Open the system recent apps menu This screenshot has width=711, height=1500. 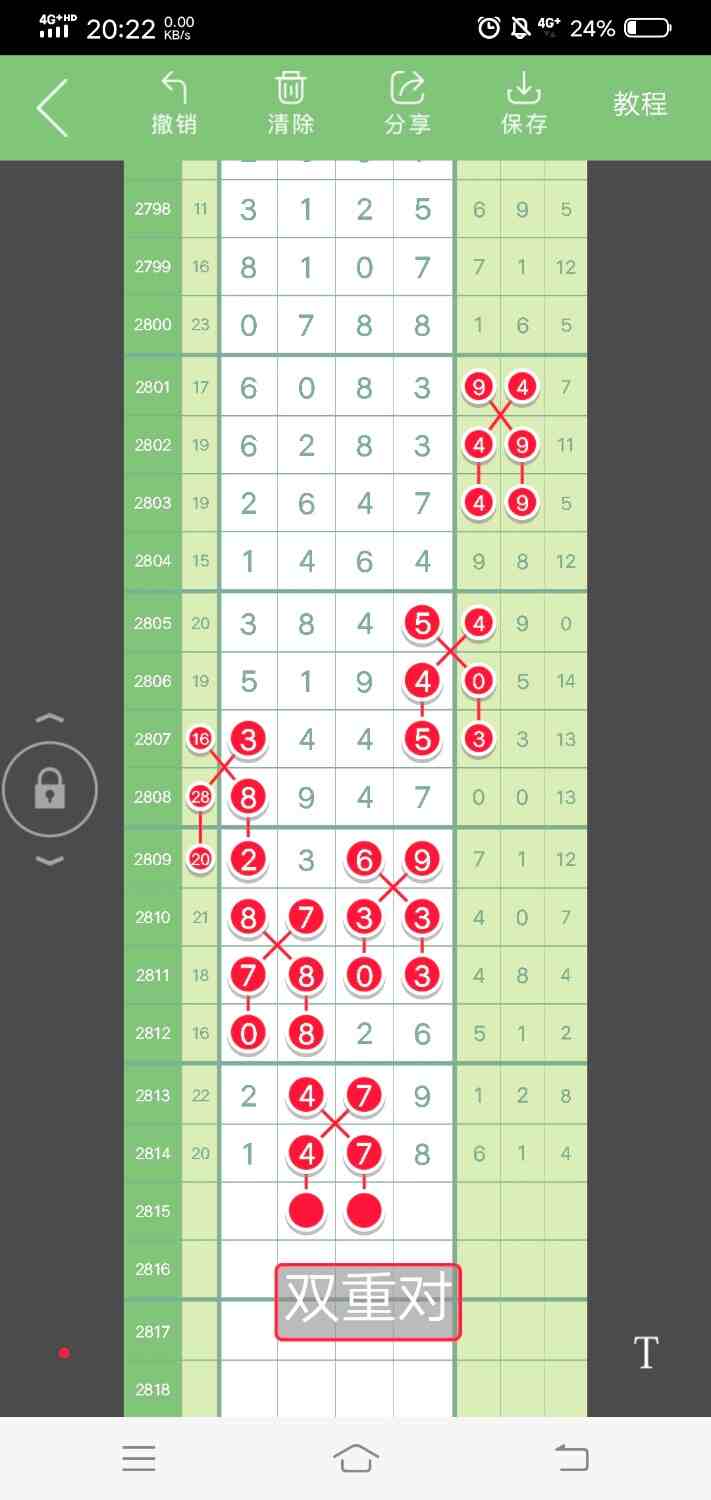click(139, 1458)
